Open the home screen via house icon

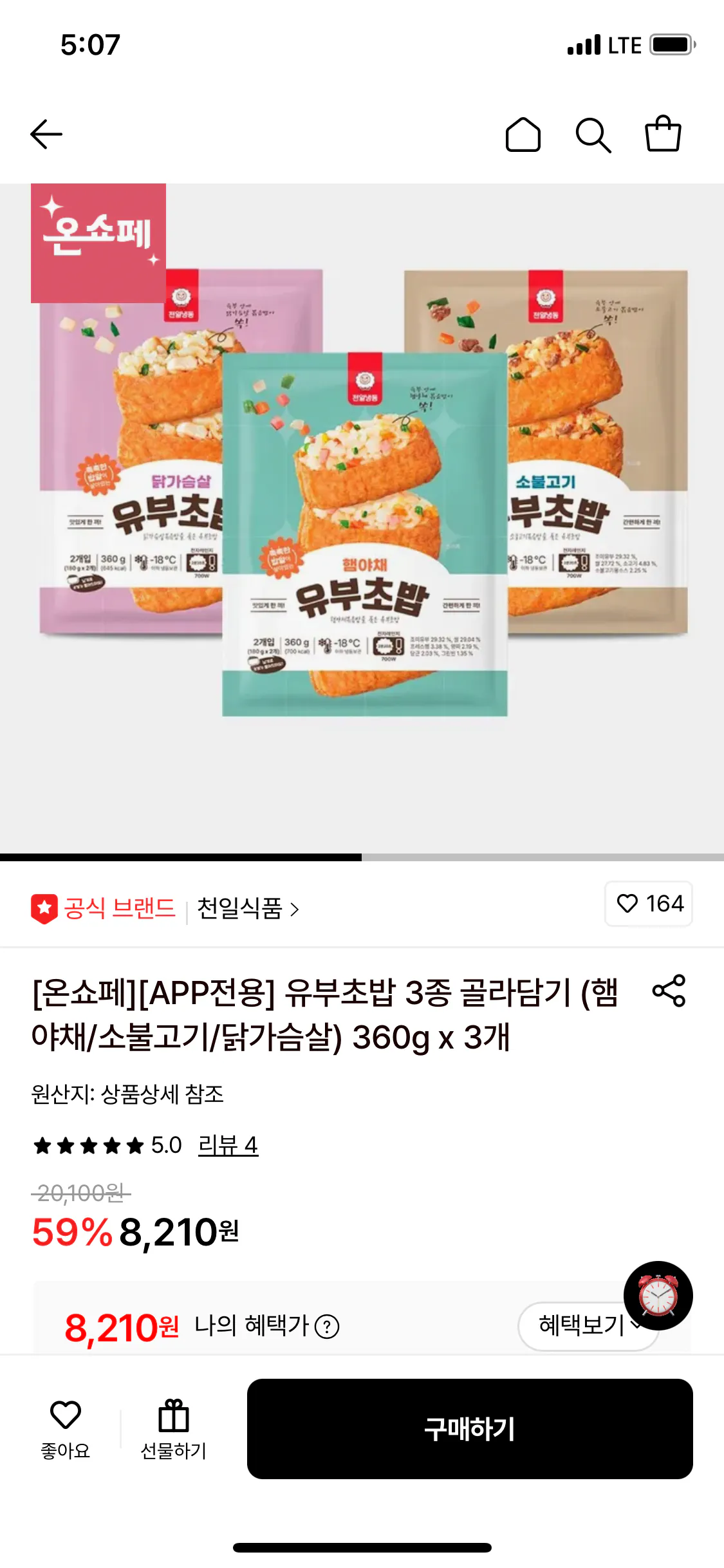(x=523, y=134)
